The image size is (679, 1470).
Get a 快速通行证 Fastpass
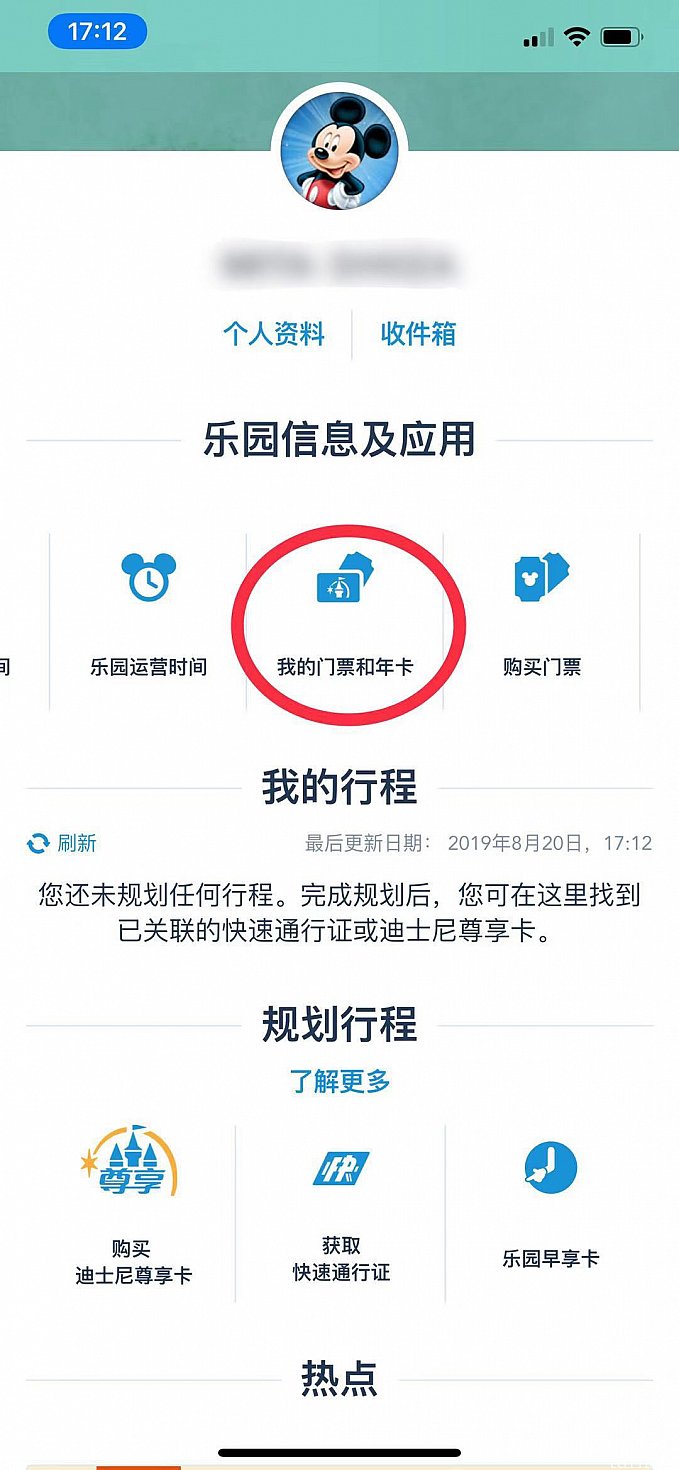341,1210
